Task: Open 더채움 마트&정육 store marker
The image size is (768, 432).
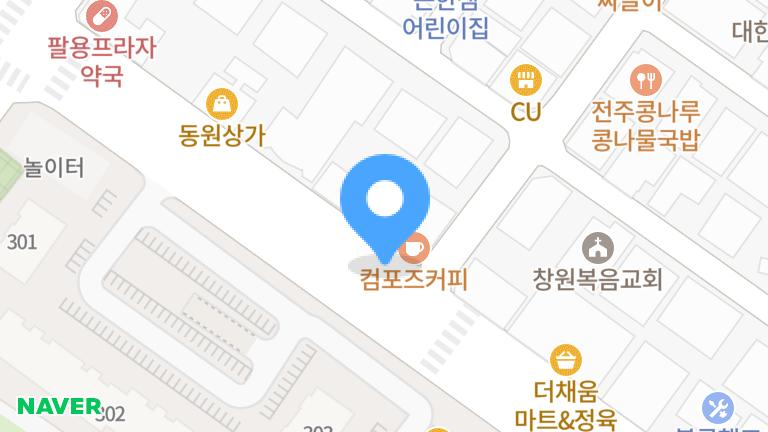Action: (566, 359)
